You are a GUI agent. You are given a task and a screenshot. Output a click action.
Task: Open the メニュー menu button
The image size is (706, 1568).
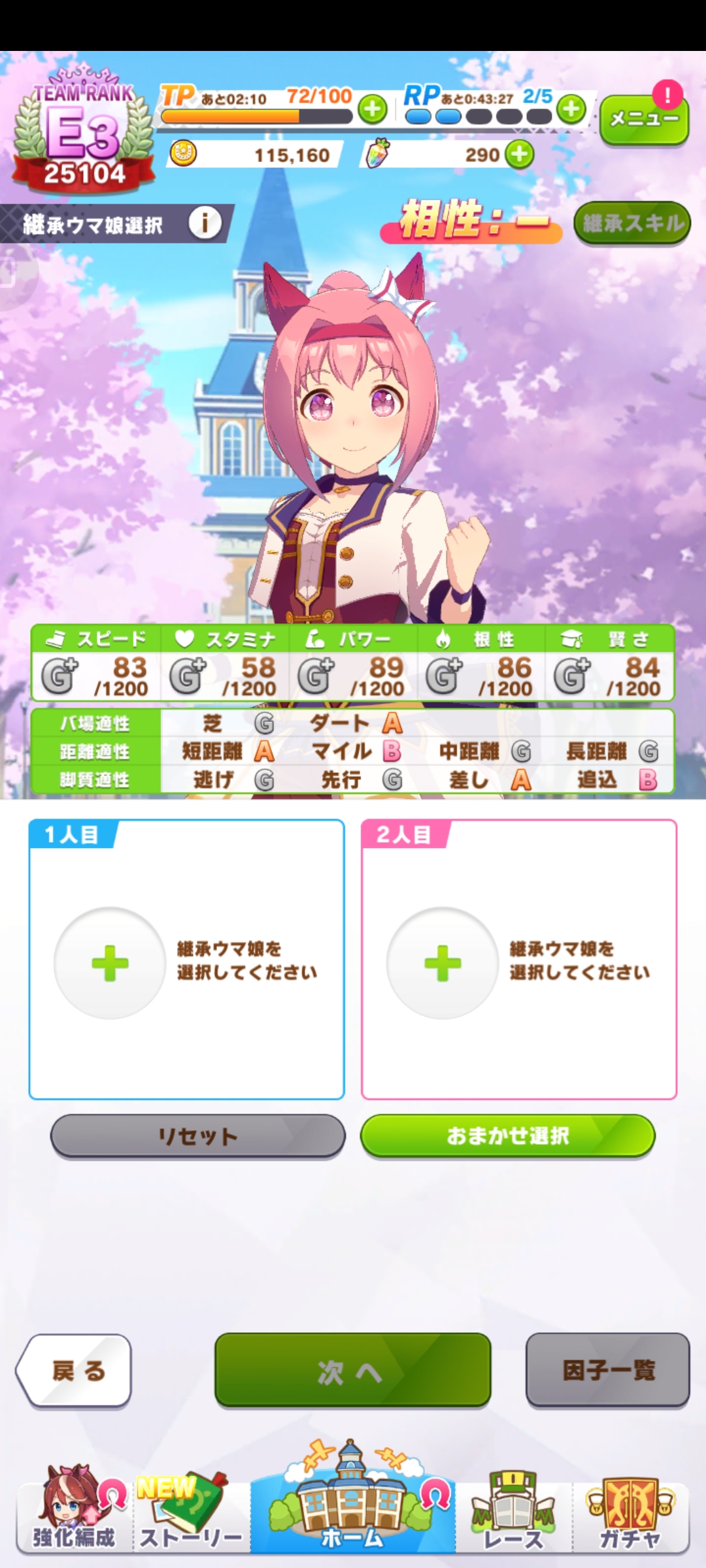point(644,119)
